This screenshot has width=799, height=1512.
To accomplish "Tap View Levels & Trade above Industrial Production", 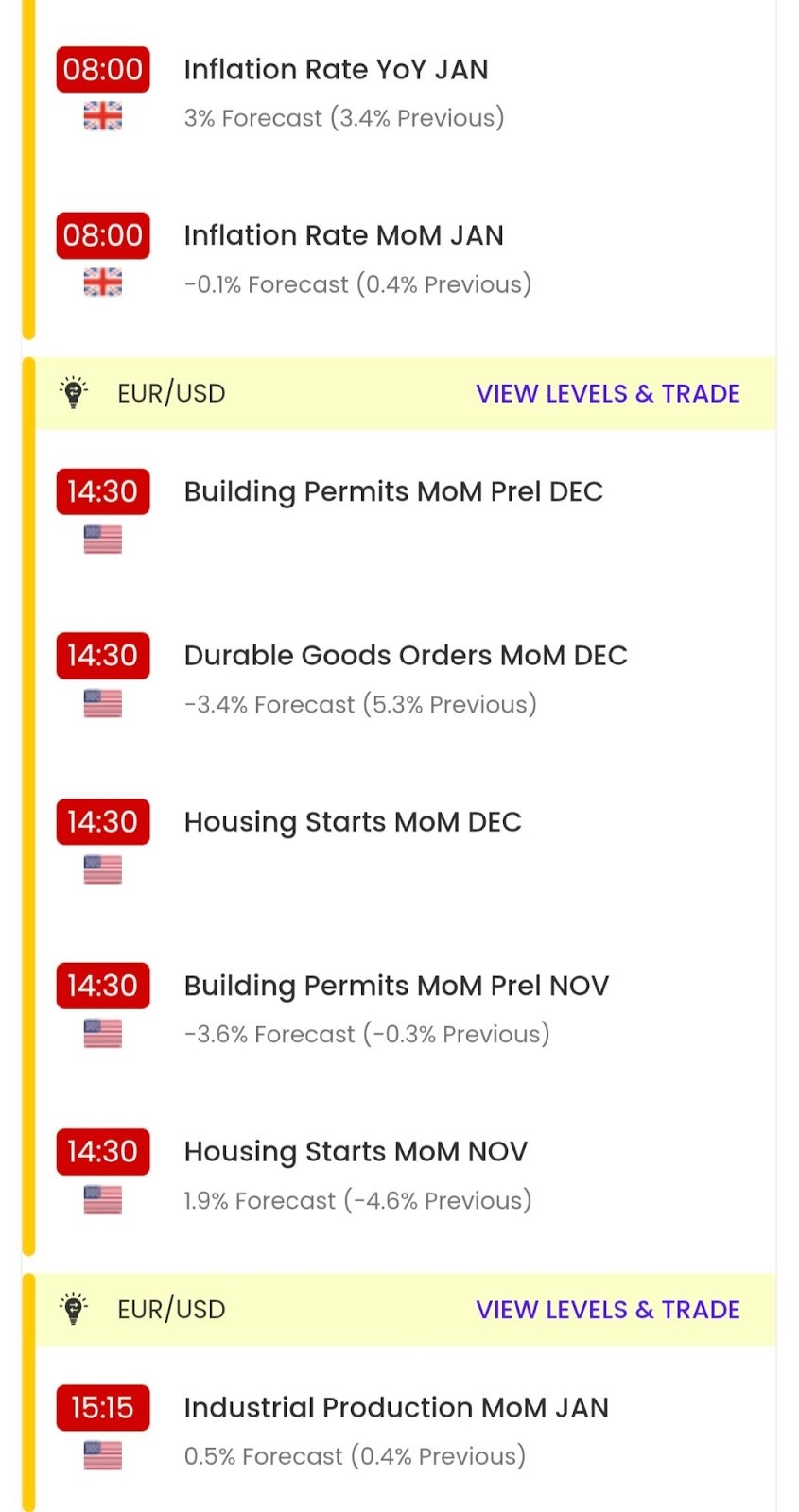I will coord(607,1310).
